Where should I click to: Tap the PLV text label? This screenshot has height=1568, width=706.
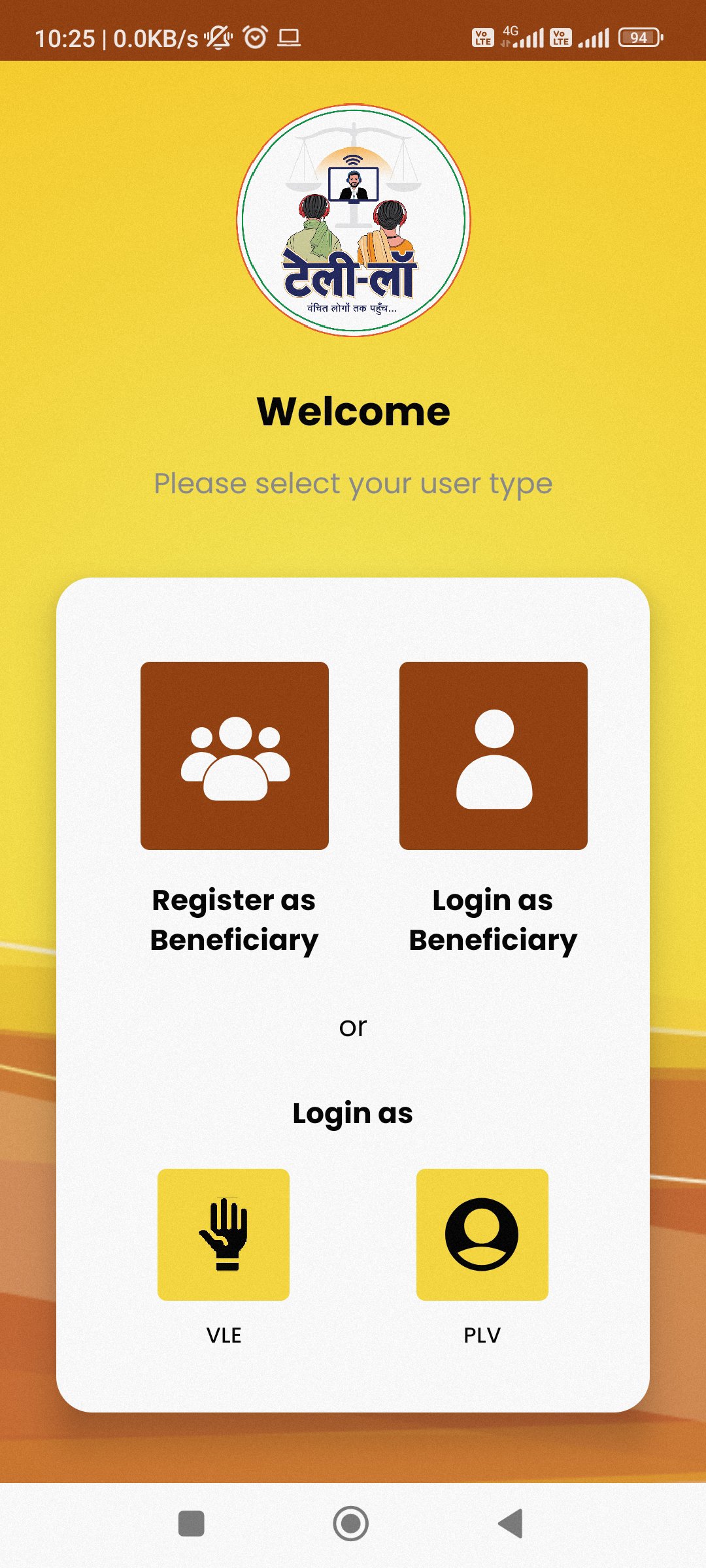tap(483, 1335)
